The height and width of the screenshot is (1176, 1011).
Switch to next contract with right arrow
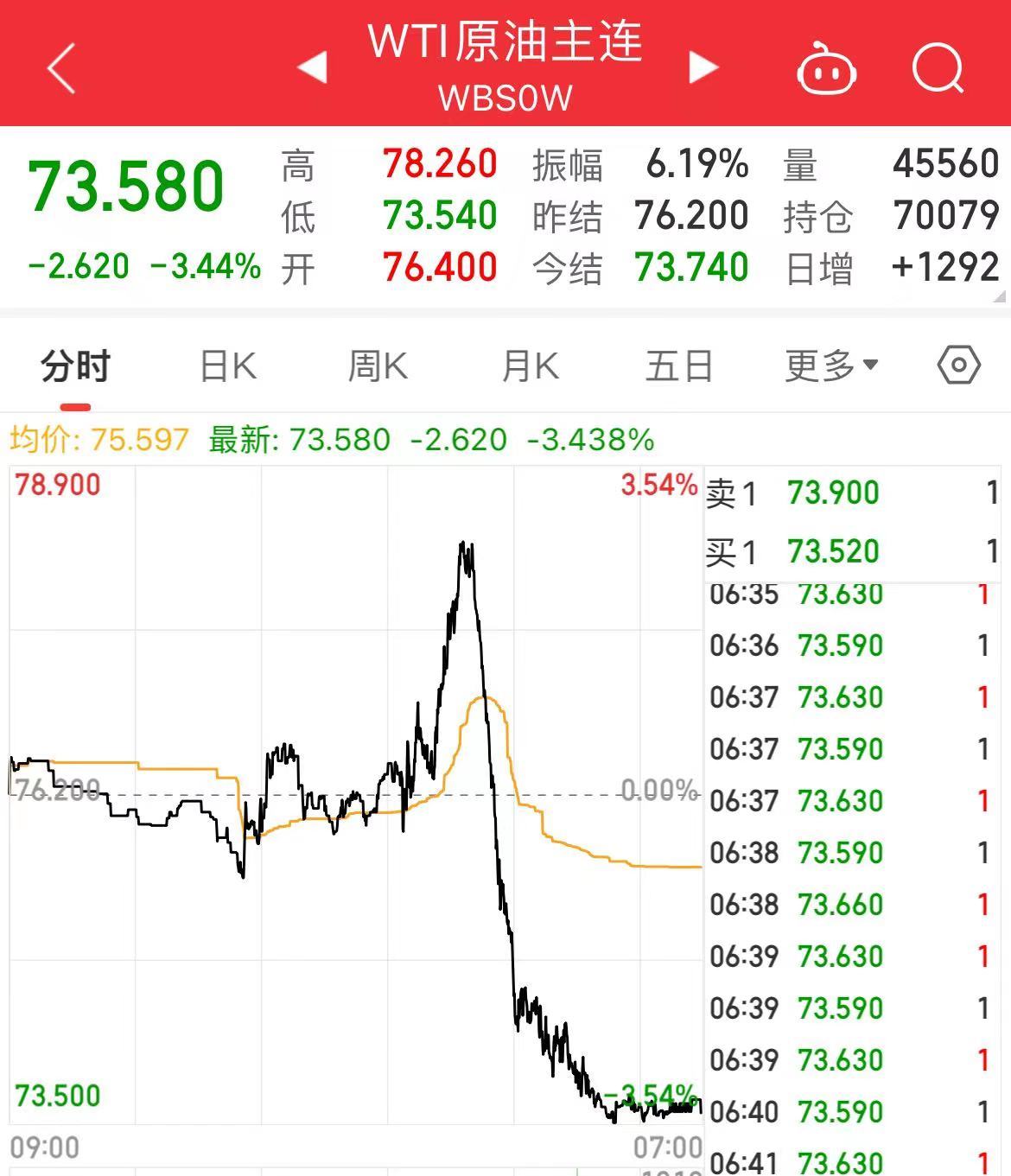(702, 66)
